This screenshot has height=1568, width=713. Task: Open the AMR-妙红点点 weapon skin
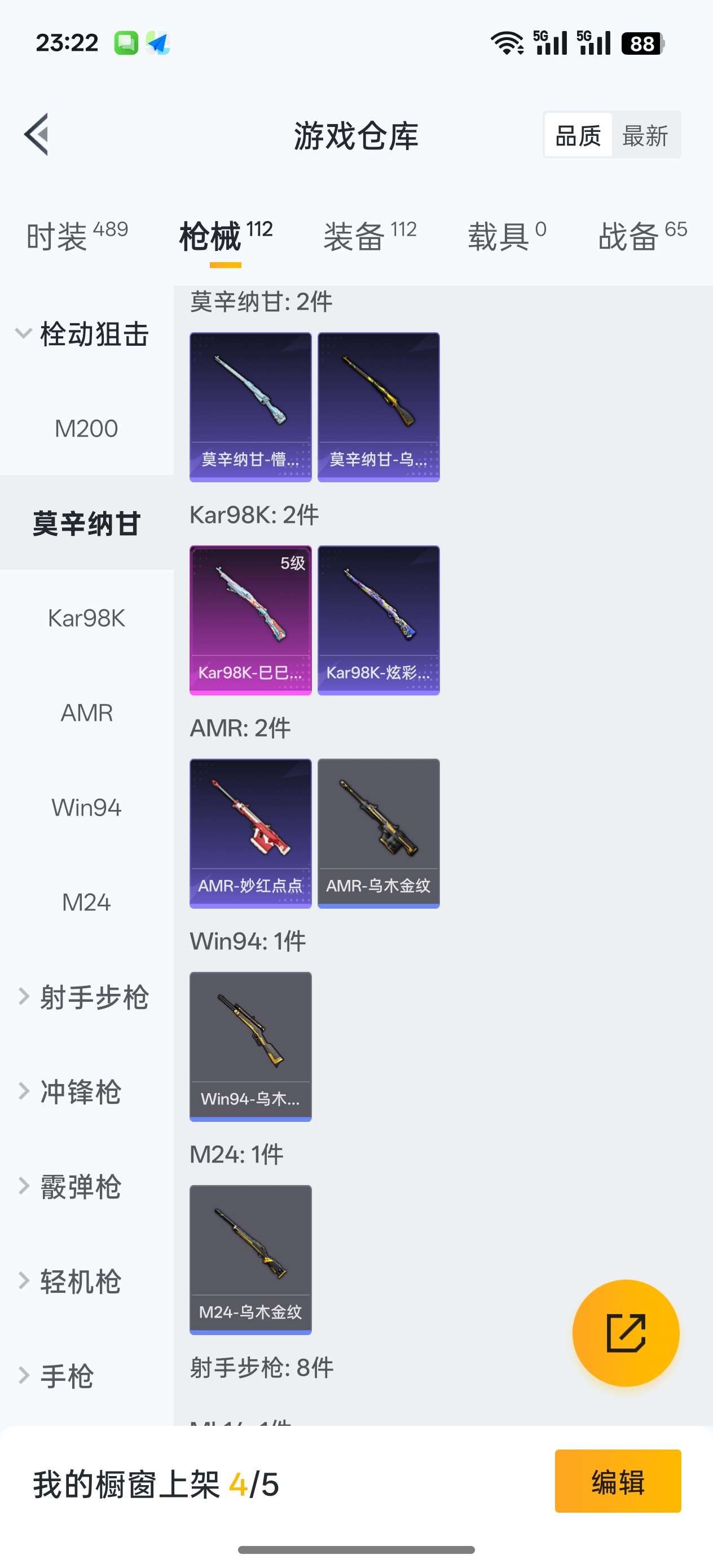[250, 833]
